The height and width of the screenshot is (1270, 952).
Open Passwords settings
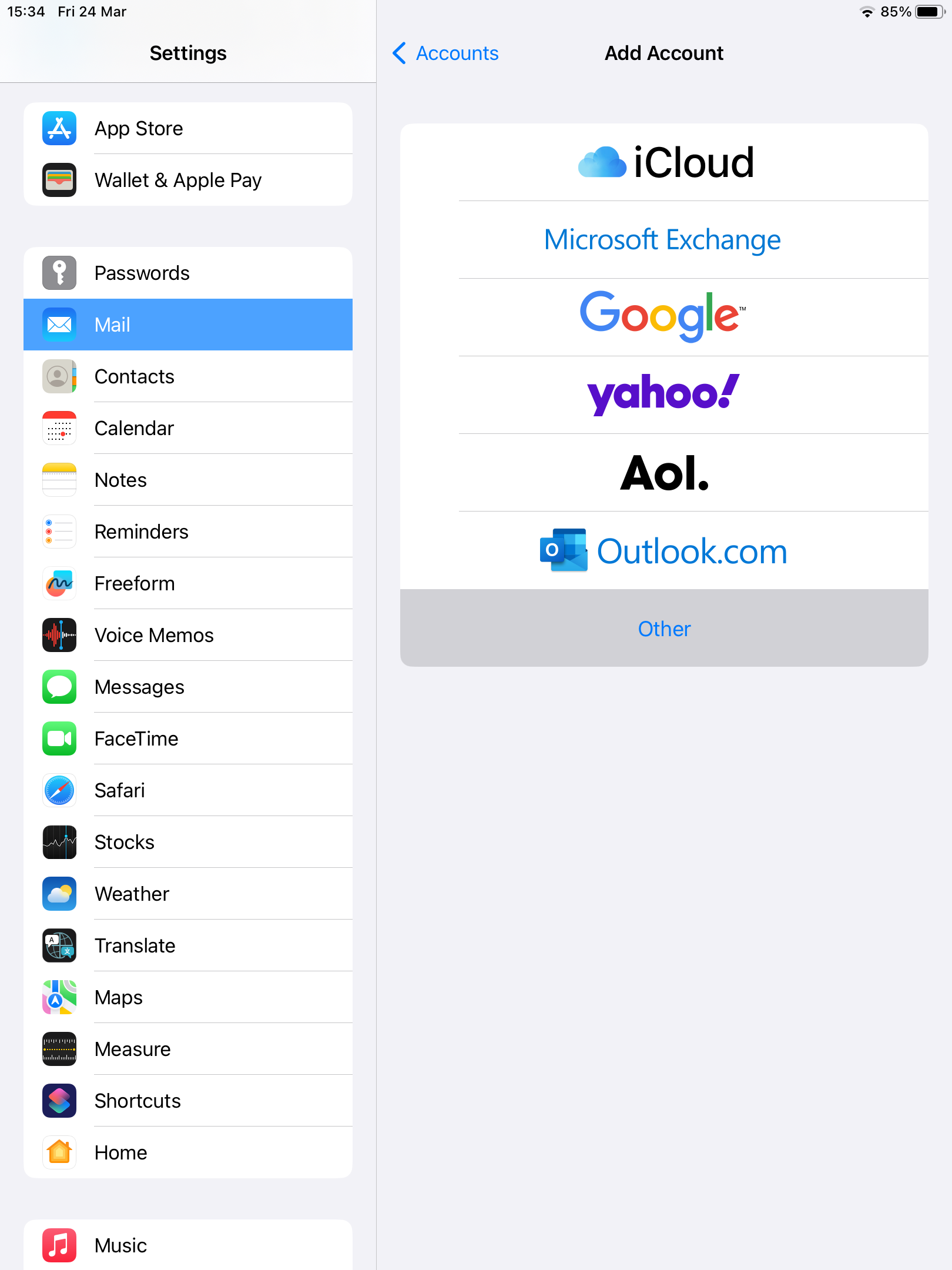click(x=188, y=273)
